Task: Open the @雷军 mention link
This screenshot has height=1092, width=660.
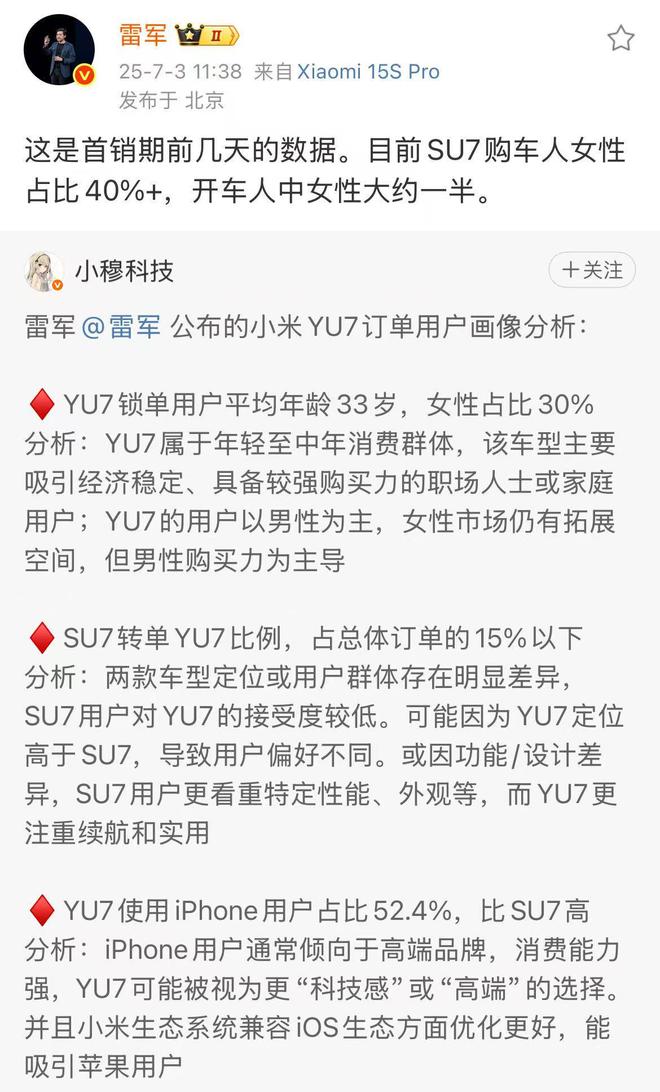Action: (120, 326)
